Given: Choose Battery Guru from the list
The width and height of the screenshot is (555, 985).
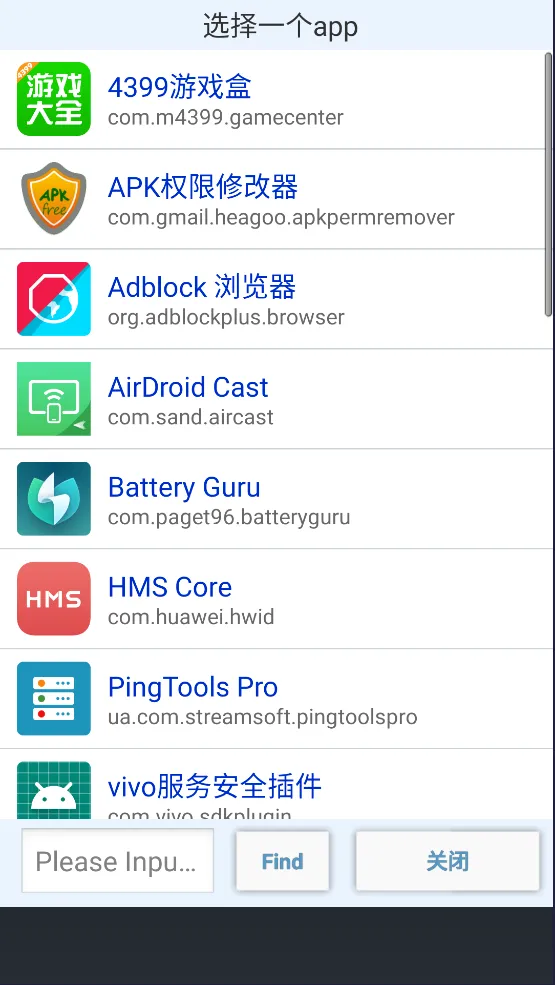Looking at the screenshot, I should click(x=273, y=499).
